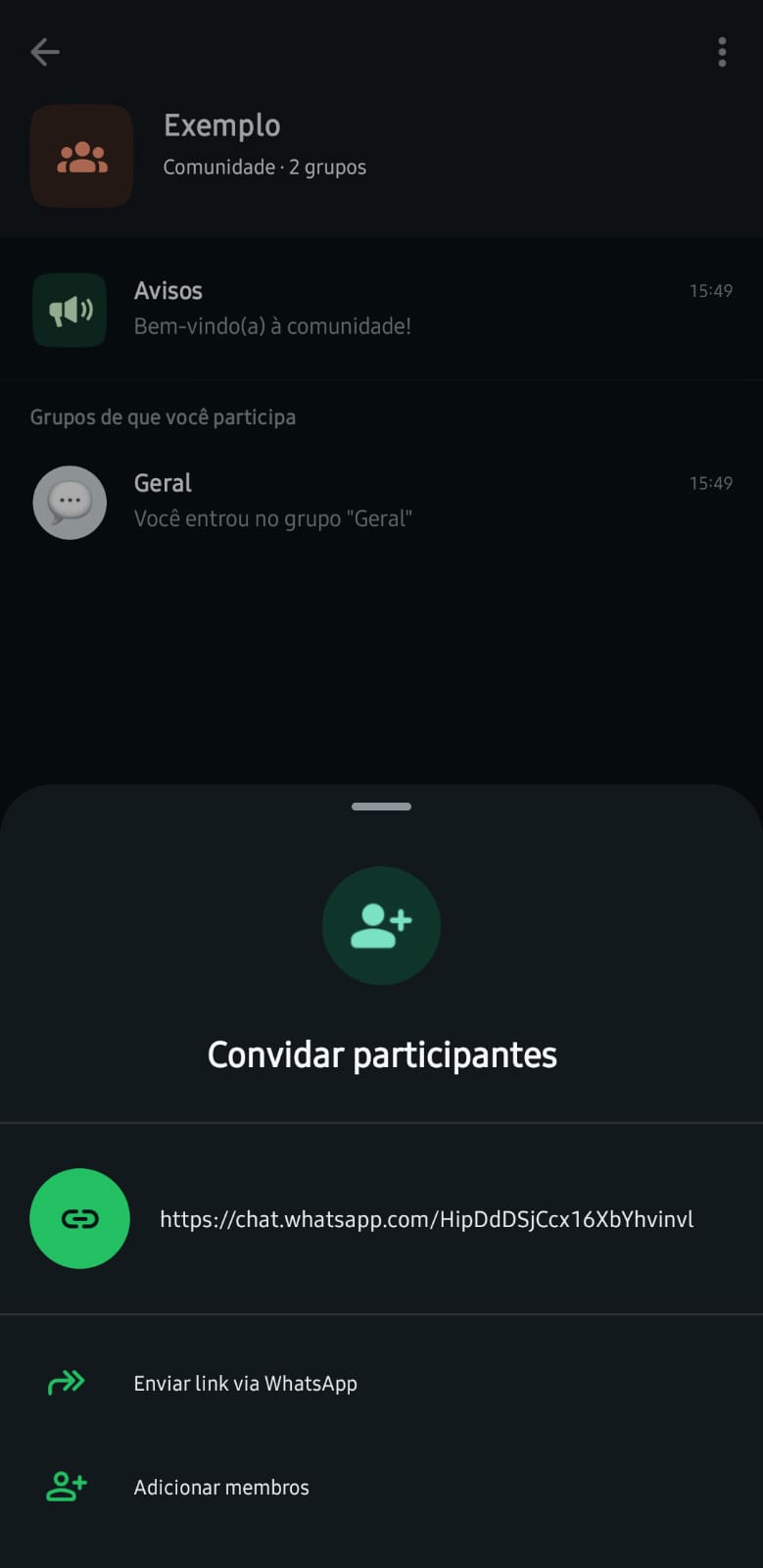Tap the bottom sheet drag handle
Screen dimensions: 763x1568
tap(381, 807)
